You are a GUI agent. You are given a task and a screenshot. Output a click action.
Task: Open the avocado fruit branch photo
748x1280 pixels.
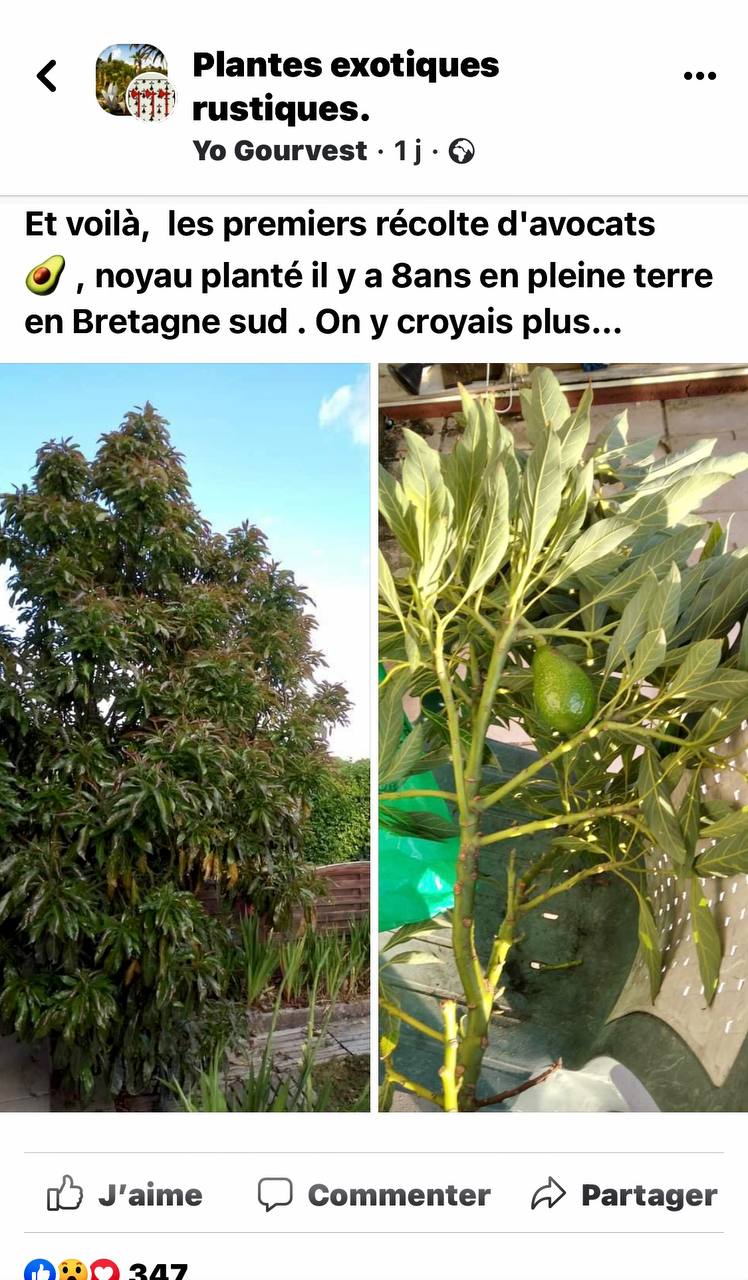click(x=563, y=737)
